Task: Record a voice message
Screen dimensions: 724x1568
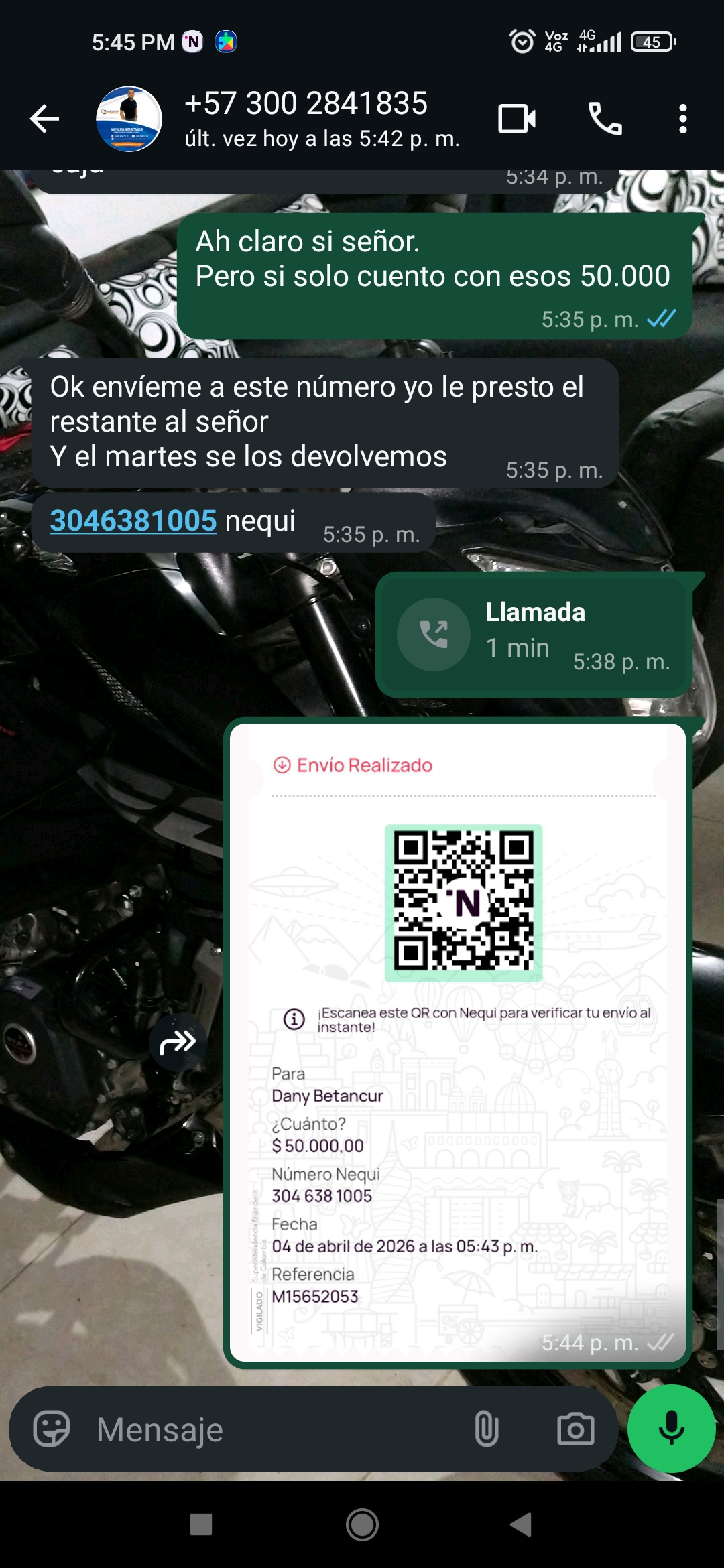Action: 671,1428
